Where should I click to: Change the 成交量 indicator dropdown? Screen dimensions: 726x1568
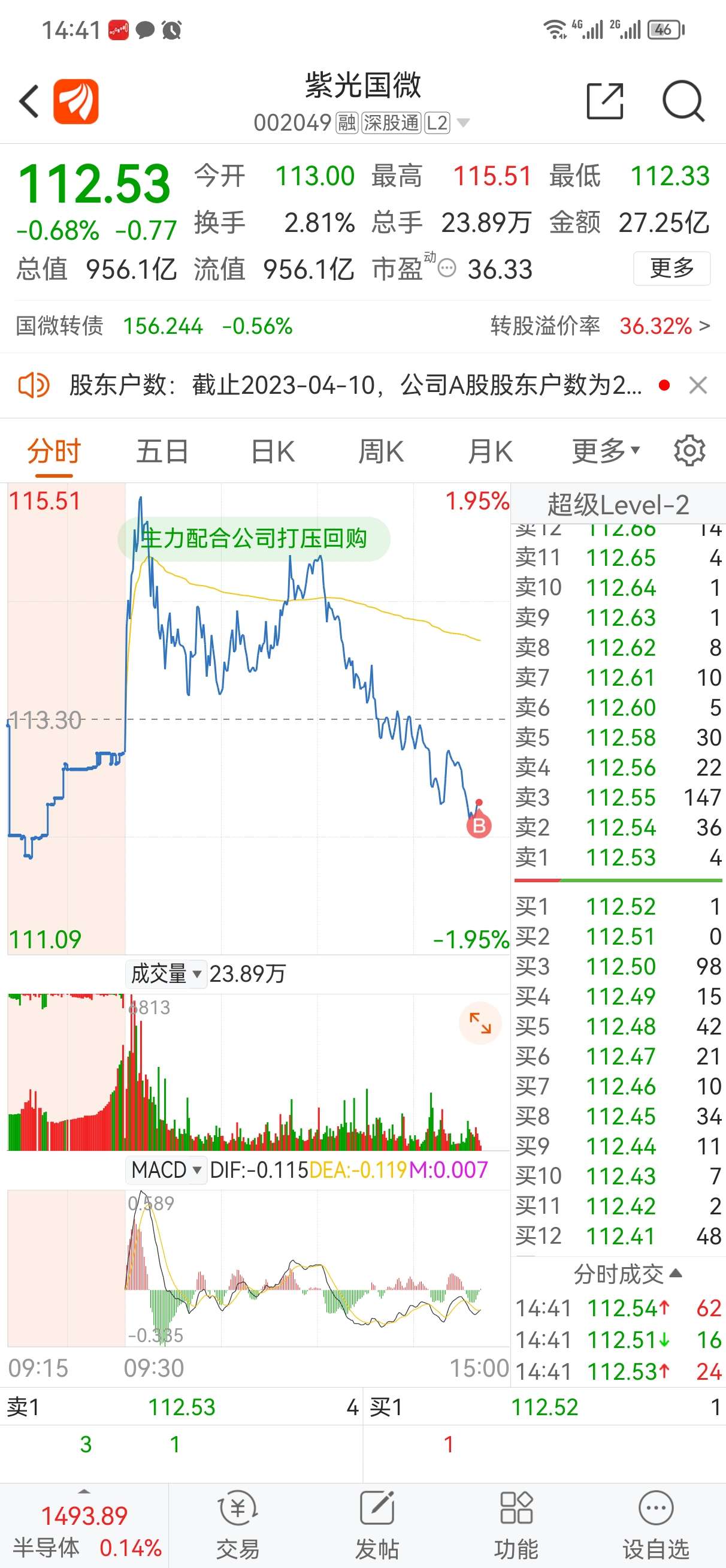click(x=165, y=973)
